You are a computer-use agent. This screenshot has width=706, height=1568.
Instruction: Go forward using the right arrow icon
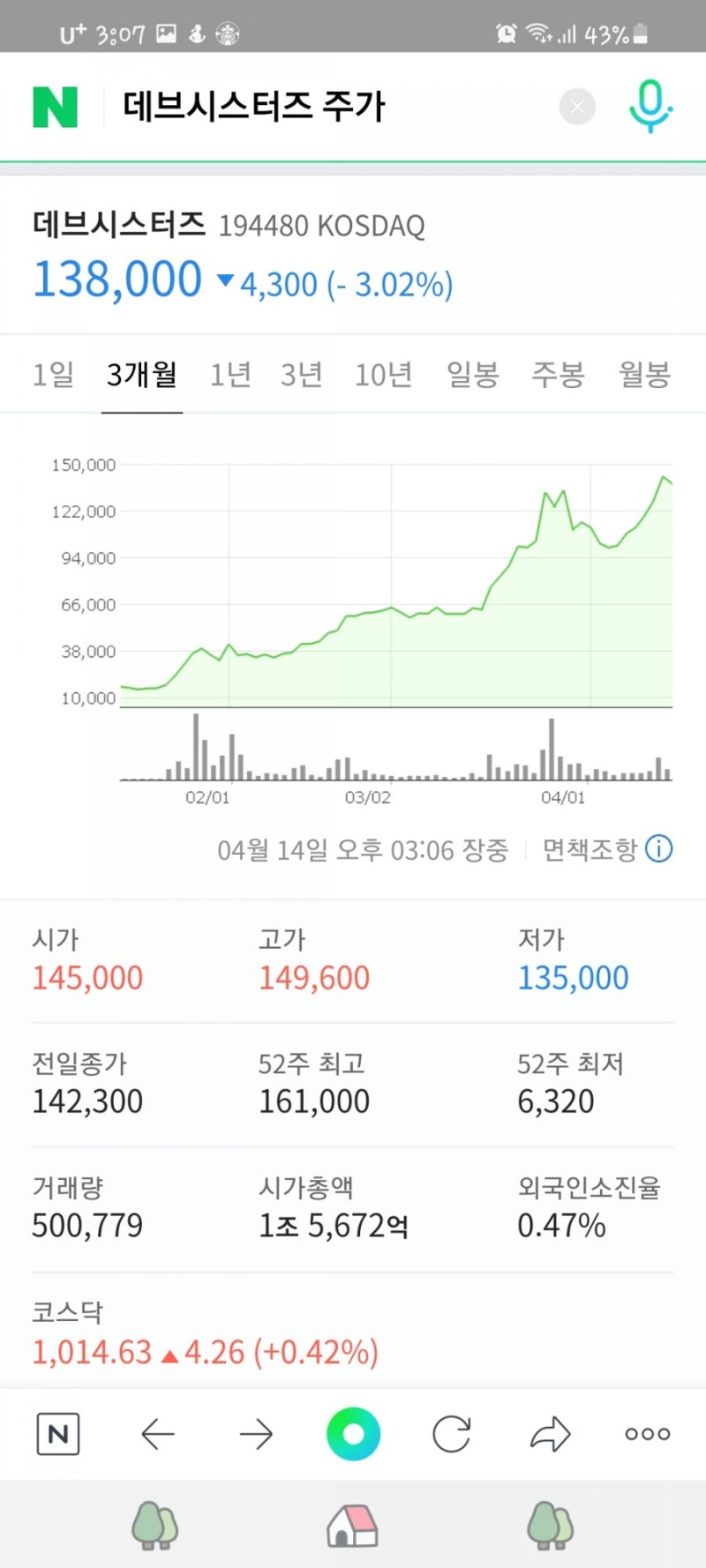click(x=255, y=1434)
